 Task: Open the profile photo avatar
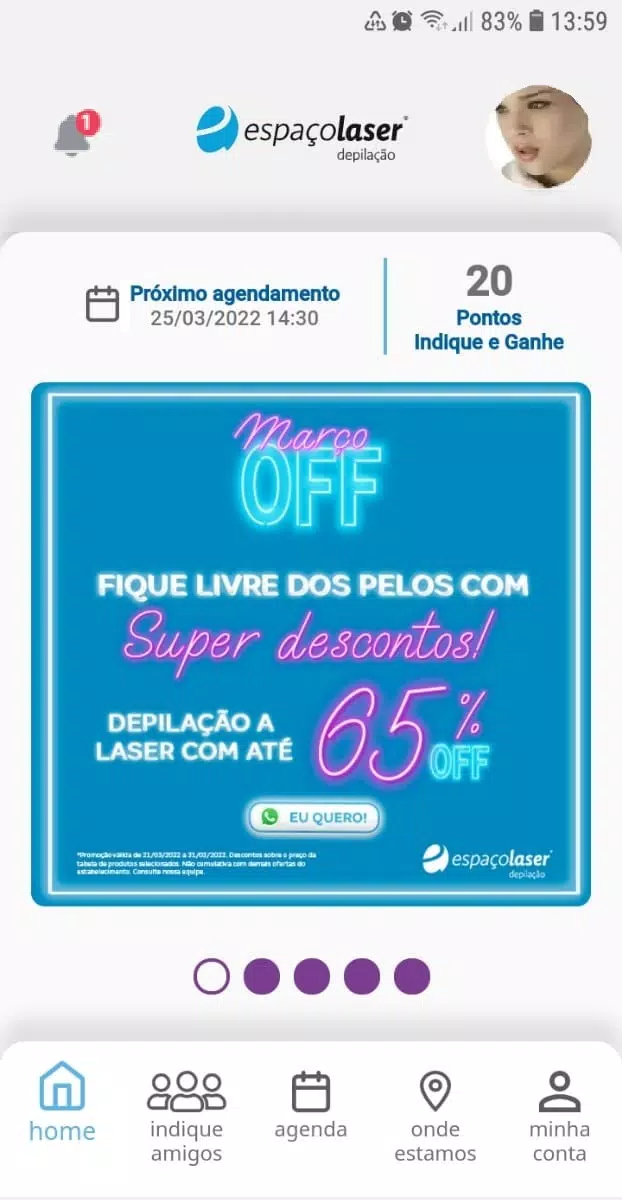pos(538,137)
